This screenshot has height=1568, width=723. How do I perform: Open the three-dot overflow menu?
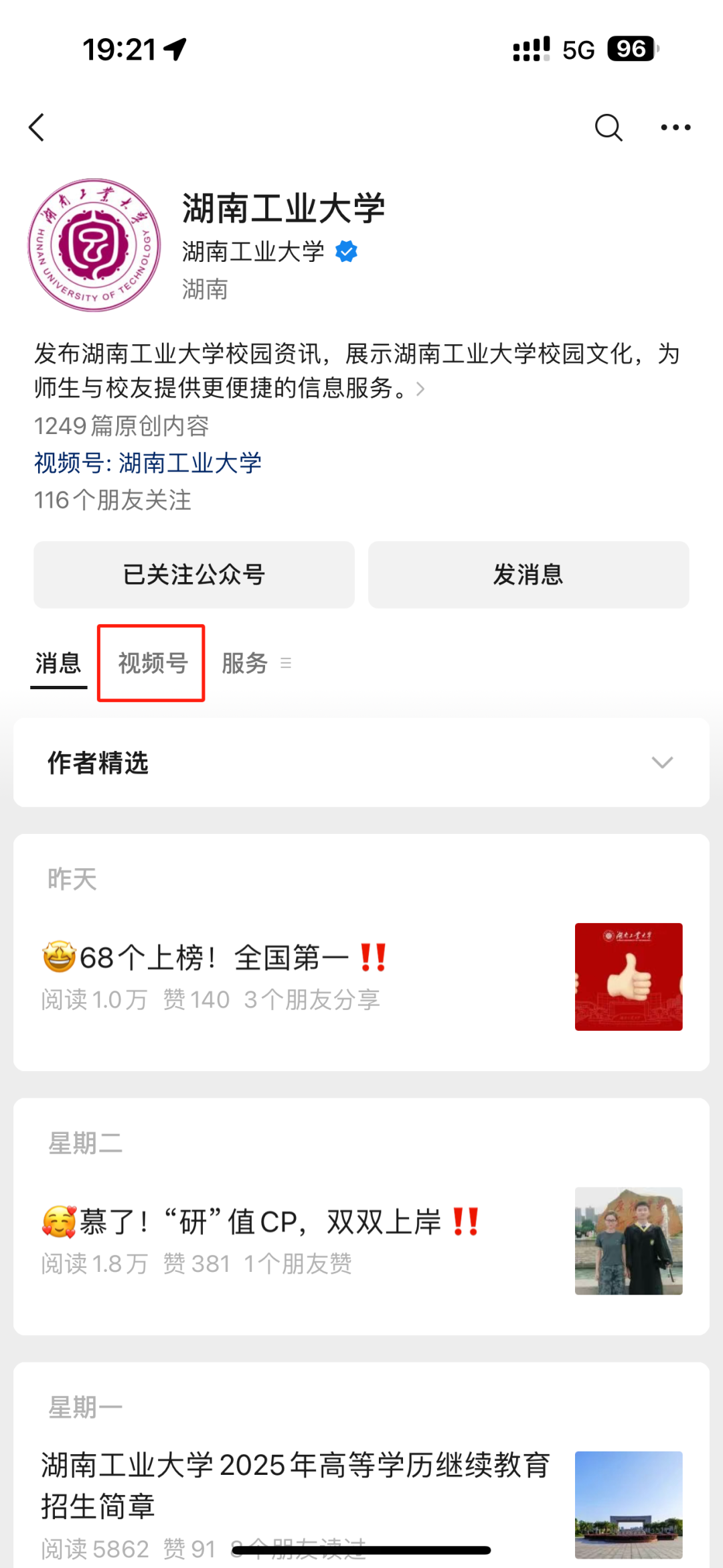coord(675,127)
